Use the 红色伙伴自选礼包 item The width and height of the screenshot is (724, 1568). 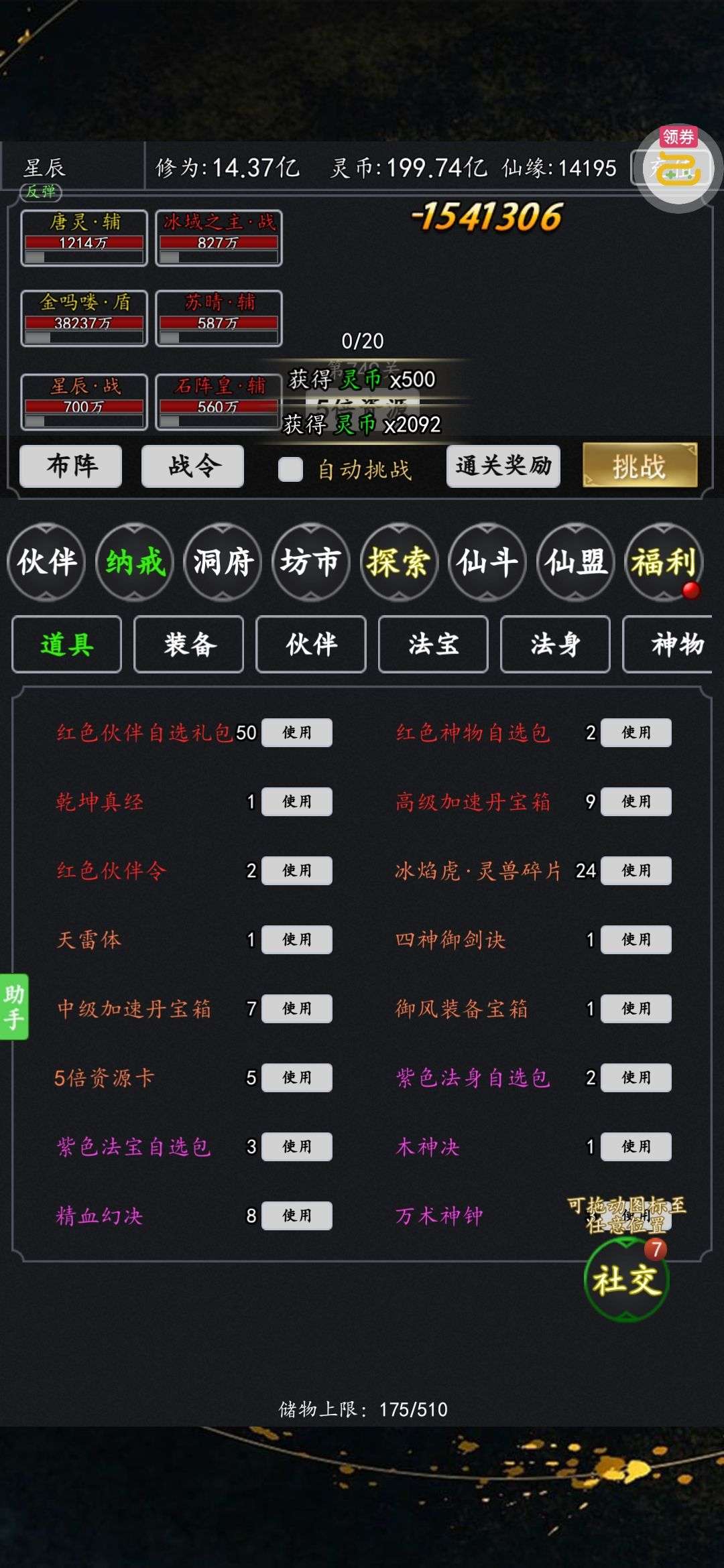[x=297, y=732]
